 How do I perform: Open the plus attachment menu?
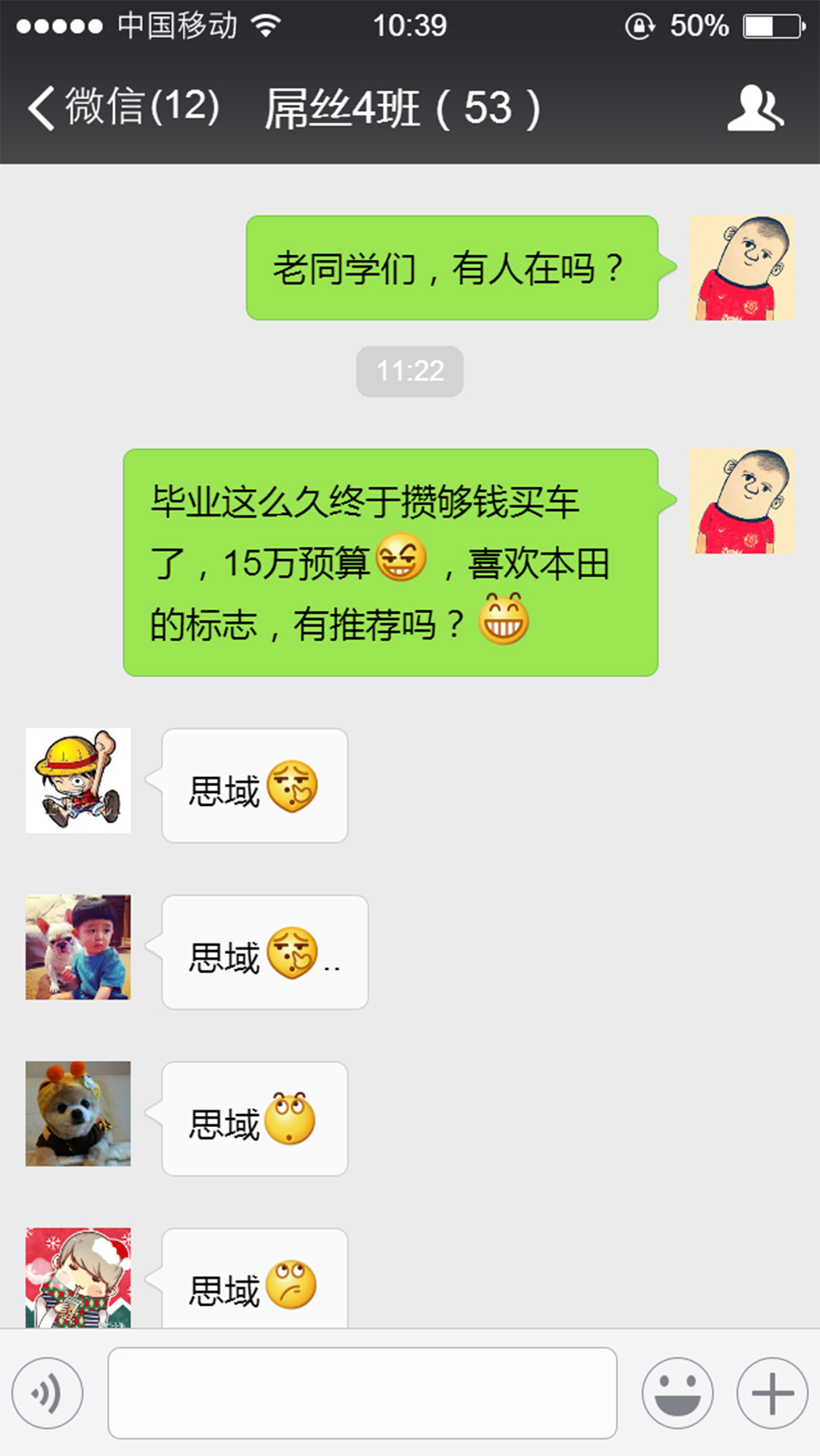[x=771, y=1394]
